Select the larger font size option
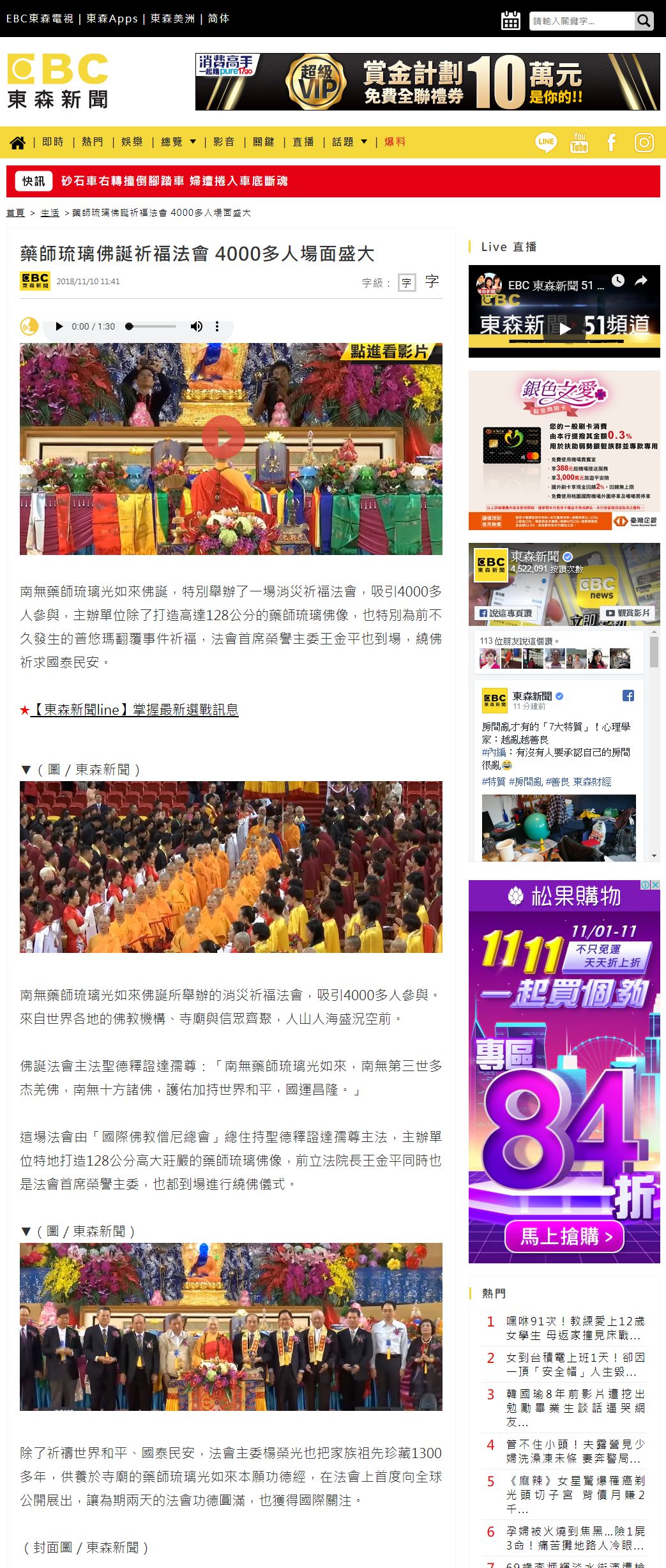 [432, 281]
